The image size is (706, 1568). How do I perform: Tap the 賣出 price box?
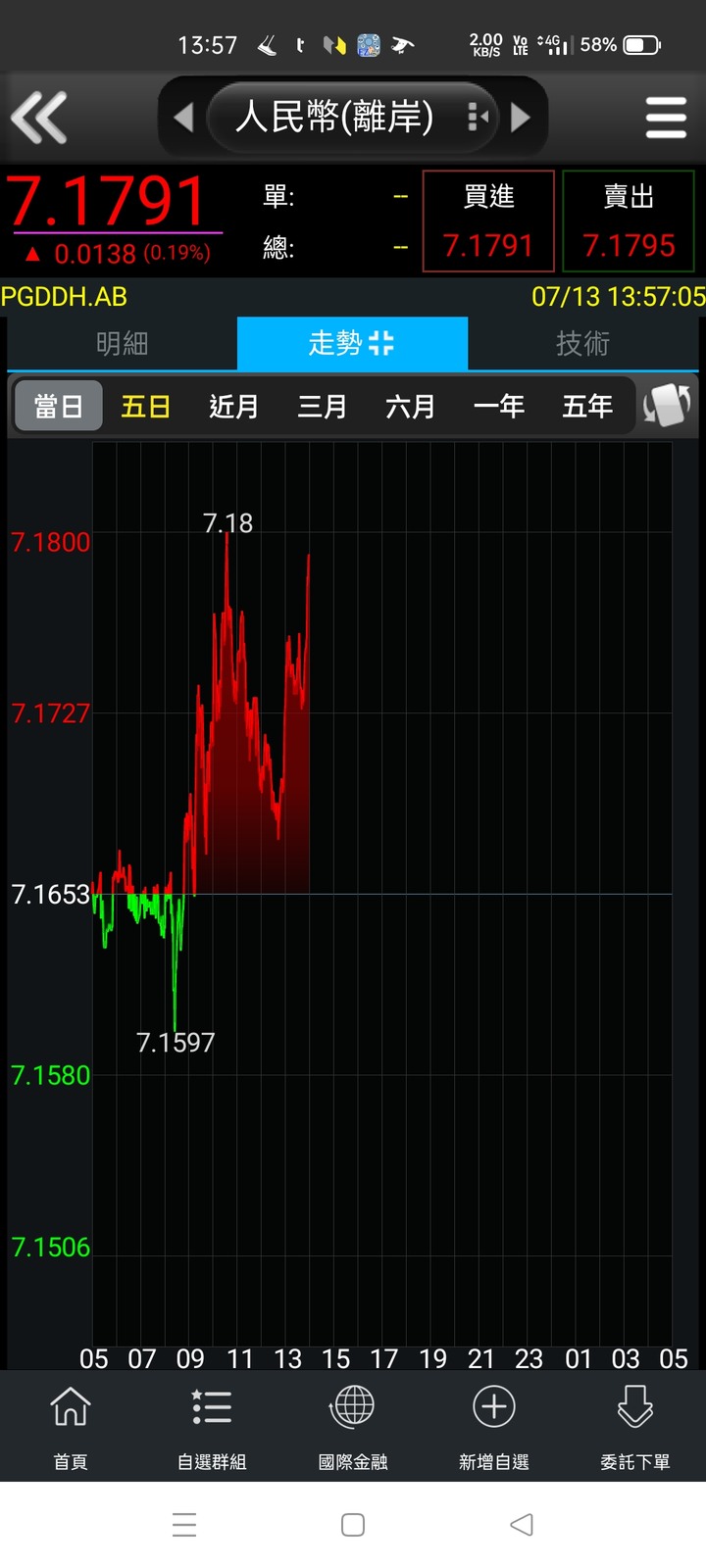[x=629, y=220]
